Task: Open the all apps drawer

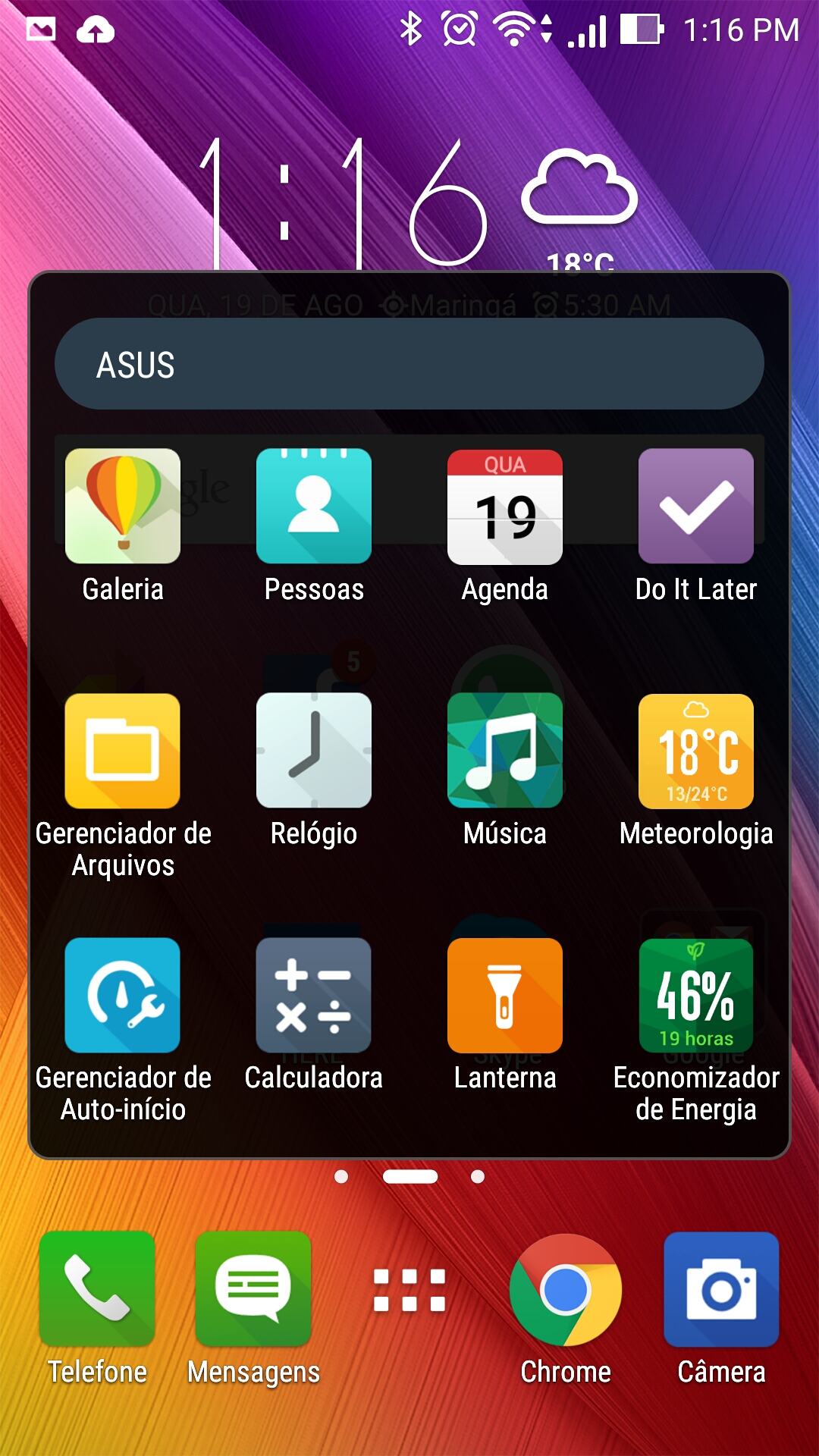Action: 409,1290
